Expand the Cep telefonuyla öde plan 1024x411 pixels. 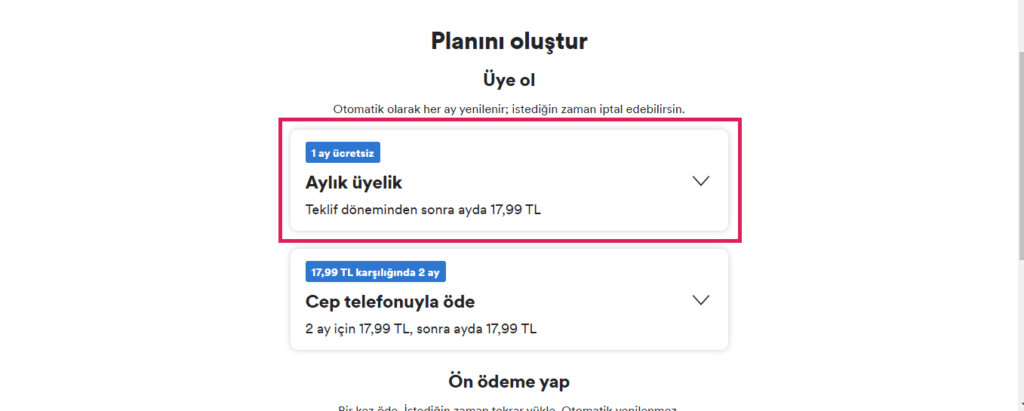701,300
